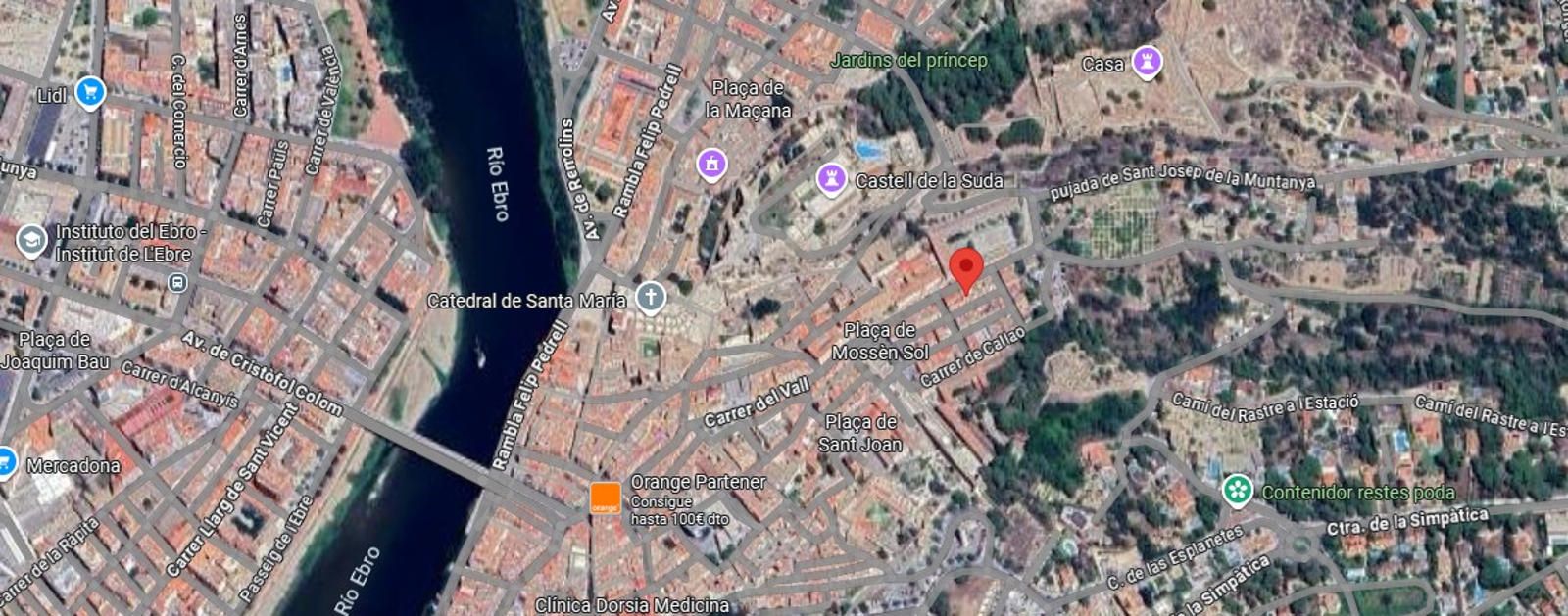This screenshot has height=616, width=1568.
Task: Select the Castell de la Suda marker
Action: pyautogui.click(x=831, y=180)
